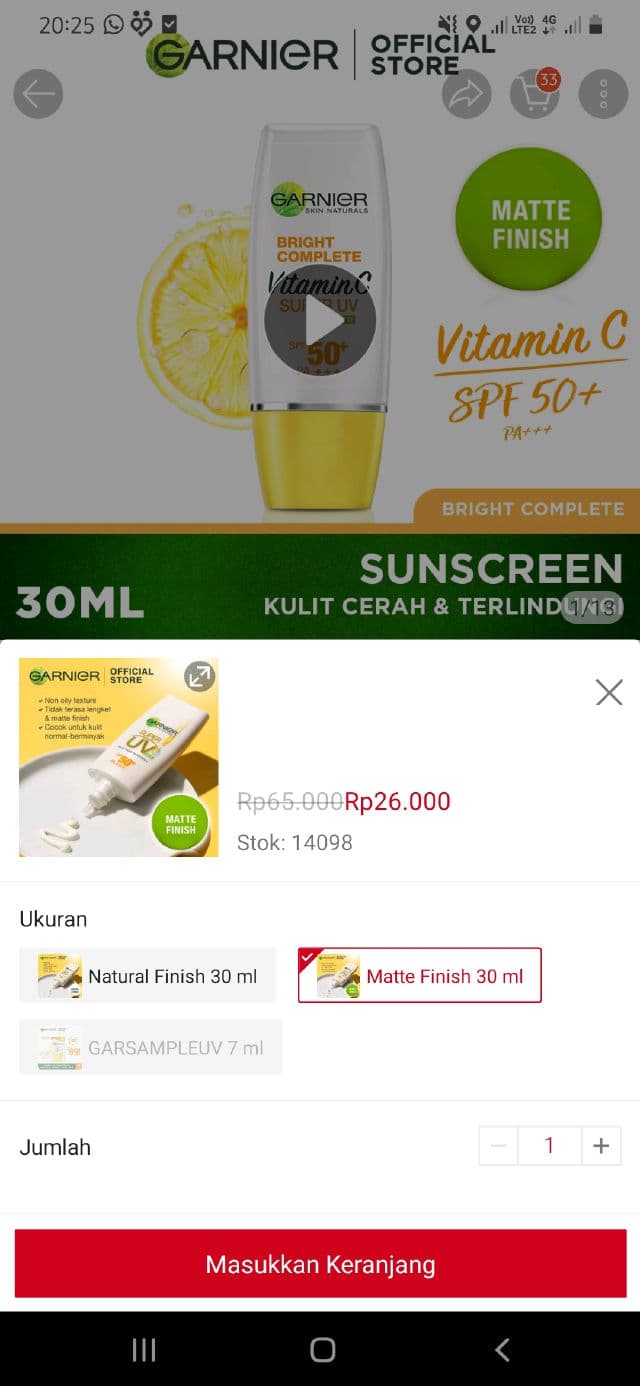The height and width of the screenshot is (1386, 640).
Task: Tap Masukkan Keranjang to add to cart
Action: coord(320,1264)
